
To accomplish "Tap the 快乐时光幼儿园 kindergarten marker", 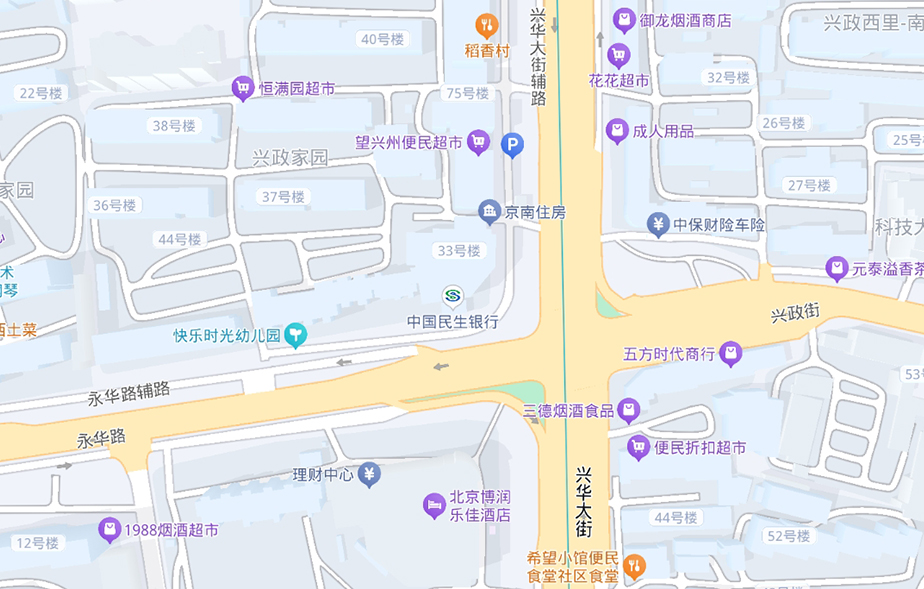I will point(295,335).
